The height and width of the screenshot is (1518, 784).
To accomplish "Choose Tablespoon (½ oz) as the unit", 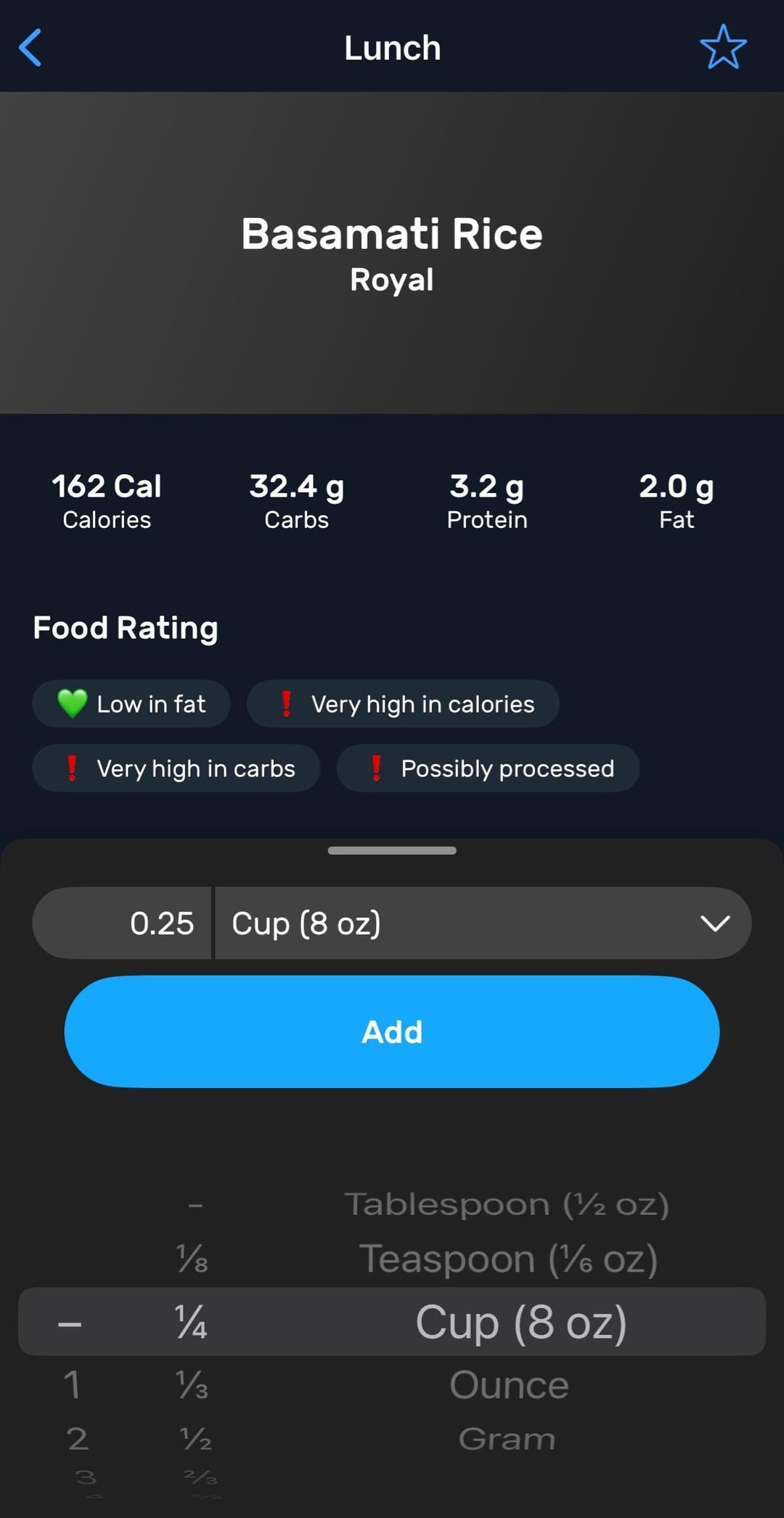I will coord(507,1204).
